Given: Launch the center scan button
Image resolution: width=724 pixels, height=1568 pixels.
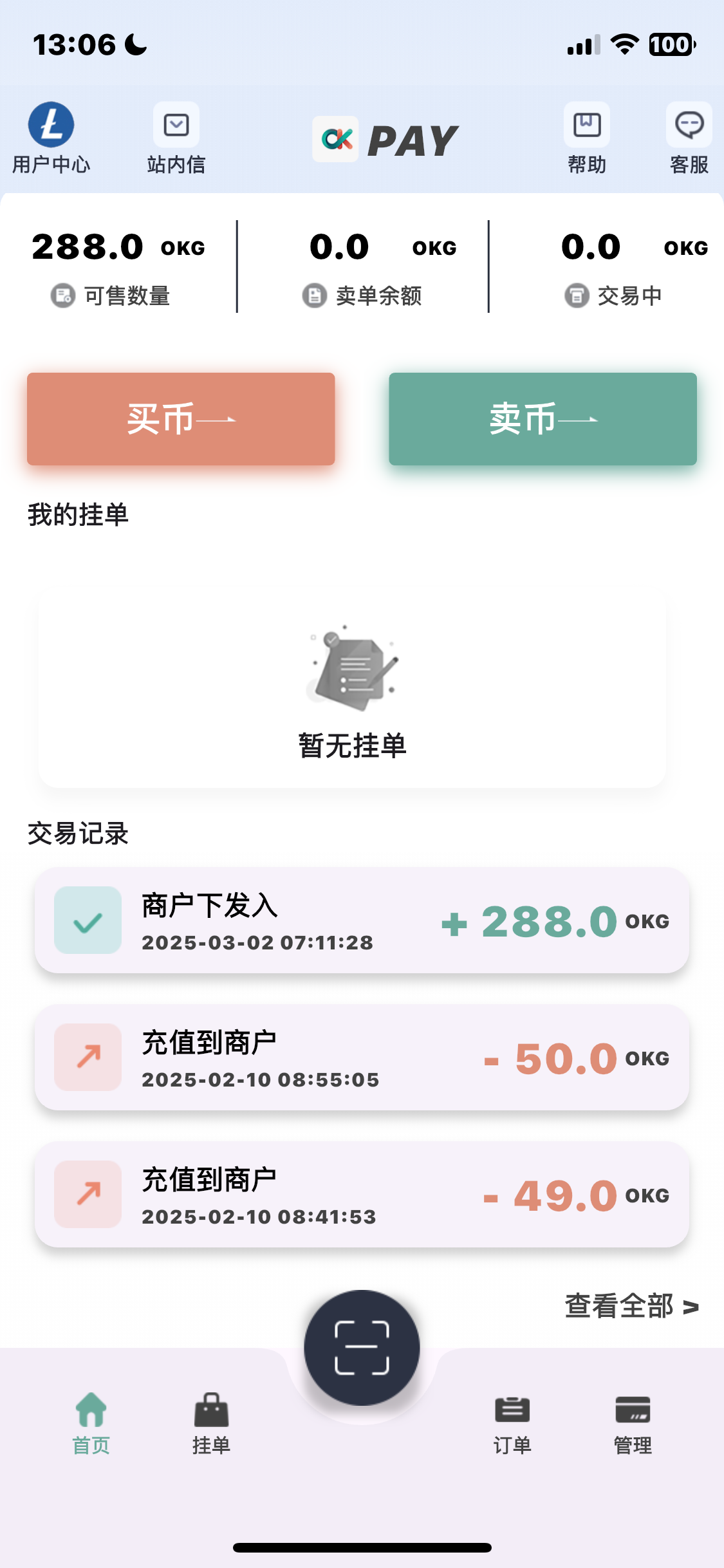Looking at the screenshot, I should click(x=362, y=1347).
